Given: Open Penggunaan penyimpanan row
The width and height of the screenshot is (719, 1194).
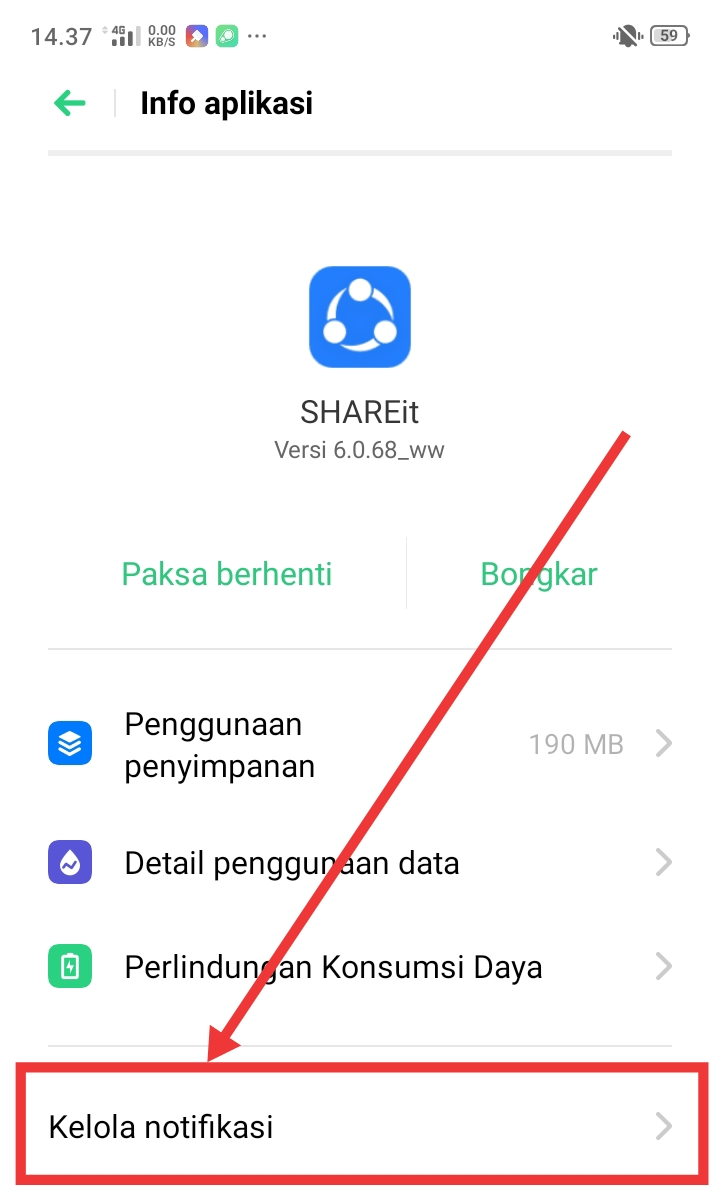Looking at the screenshot, I should click(x=359, y=745).
